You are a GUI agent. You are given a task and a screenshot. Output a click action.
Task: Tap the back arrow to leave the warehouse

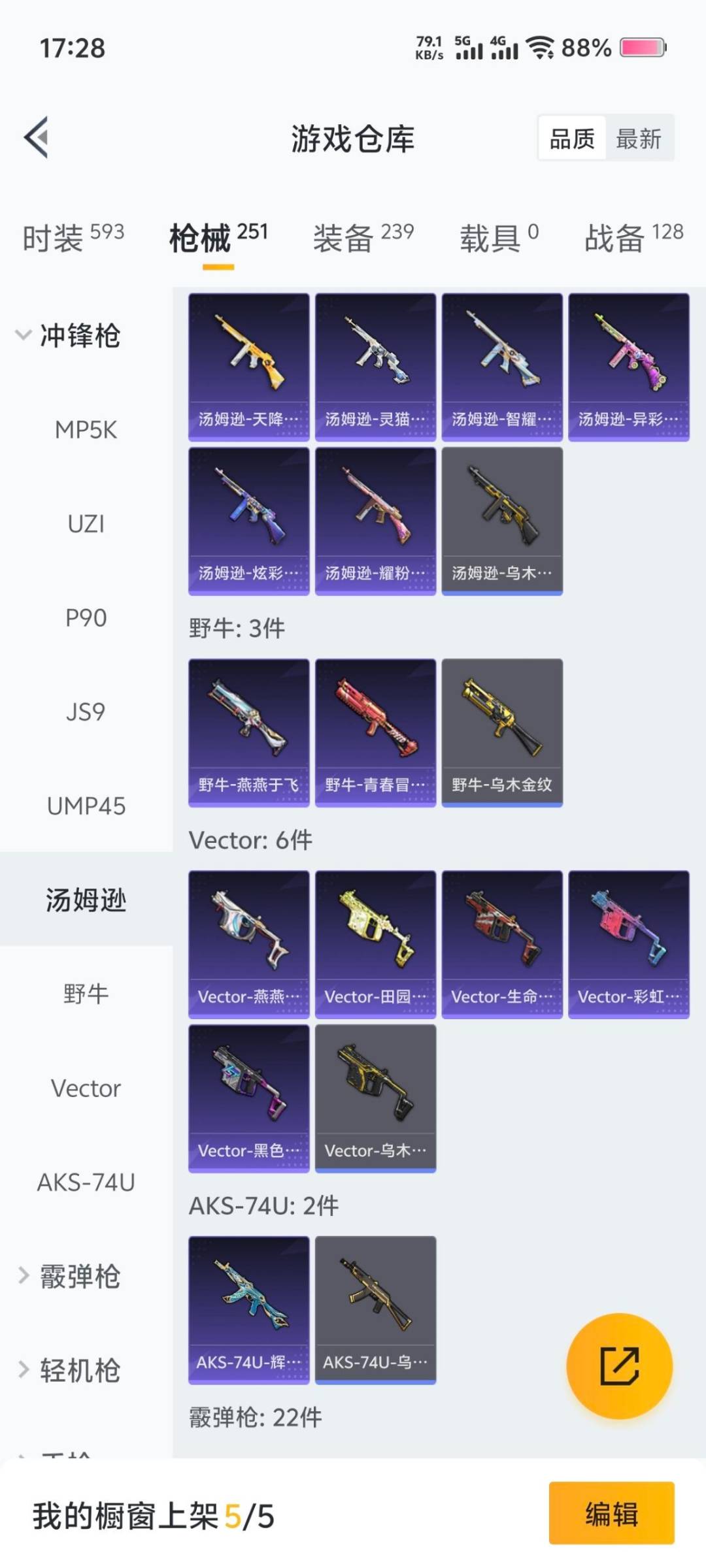point(38,137)
